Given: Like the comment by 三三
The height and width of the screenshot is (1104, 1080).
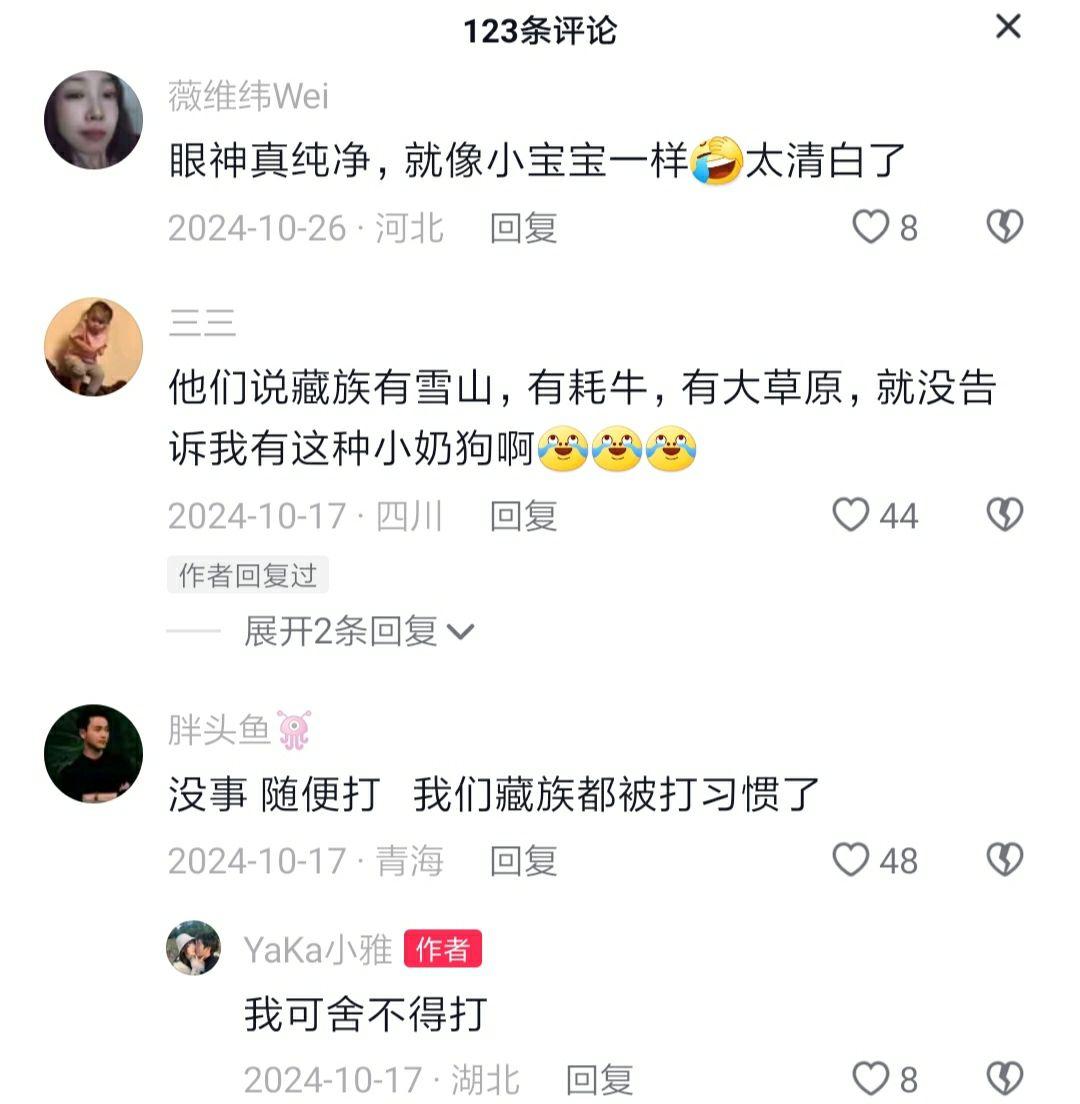Looking at the screenshot, I should [851, 515].
